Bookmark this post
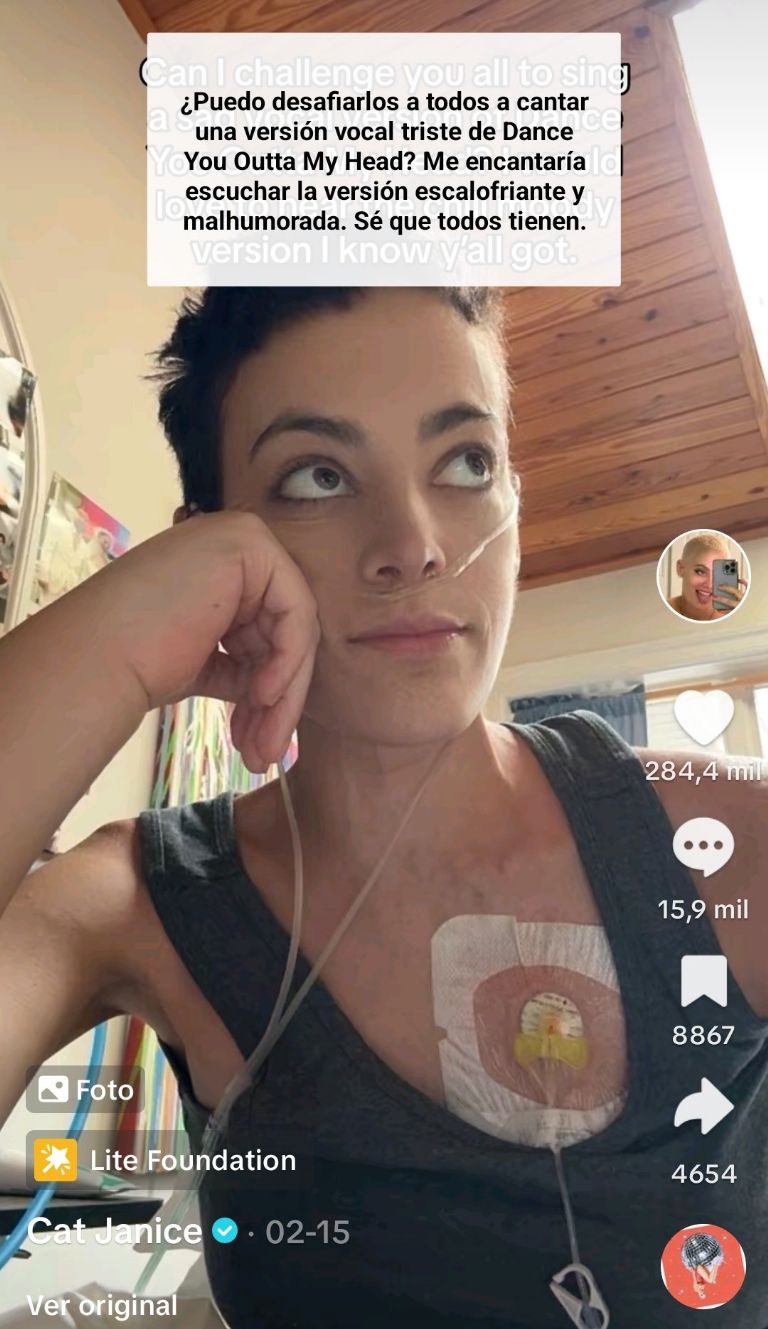The image size is (768, 1329). click(703, 981)
